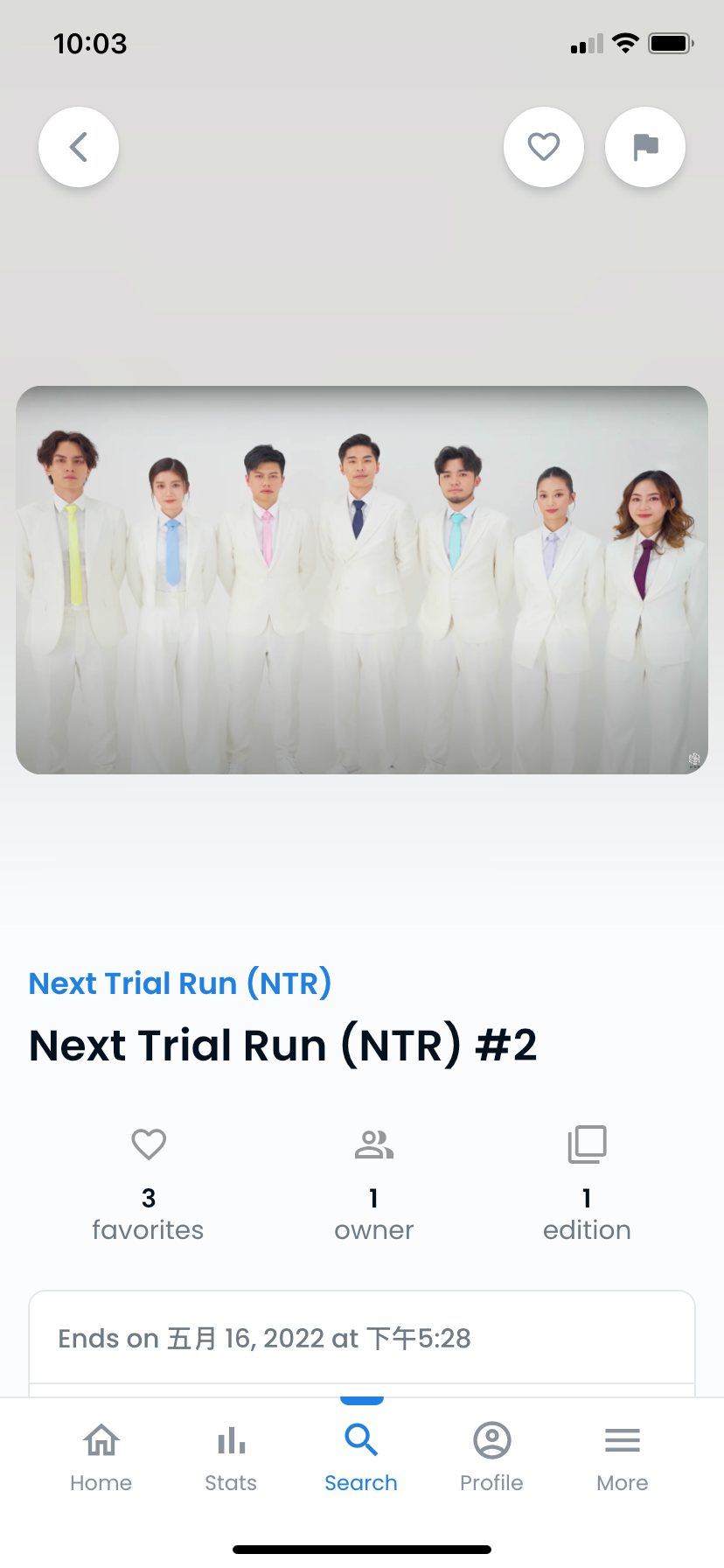This screenshot has height=1568, width=724.
Task: Open the More menu
Action: 622,1453
